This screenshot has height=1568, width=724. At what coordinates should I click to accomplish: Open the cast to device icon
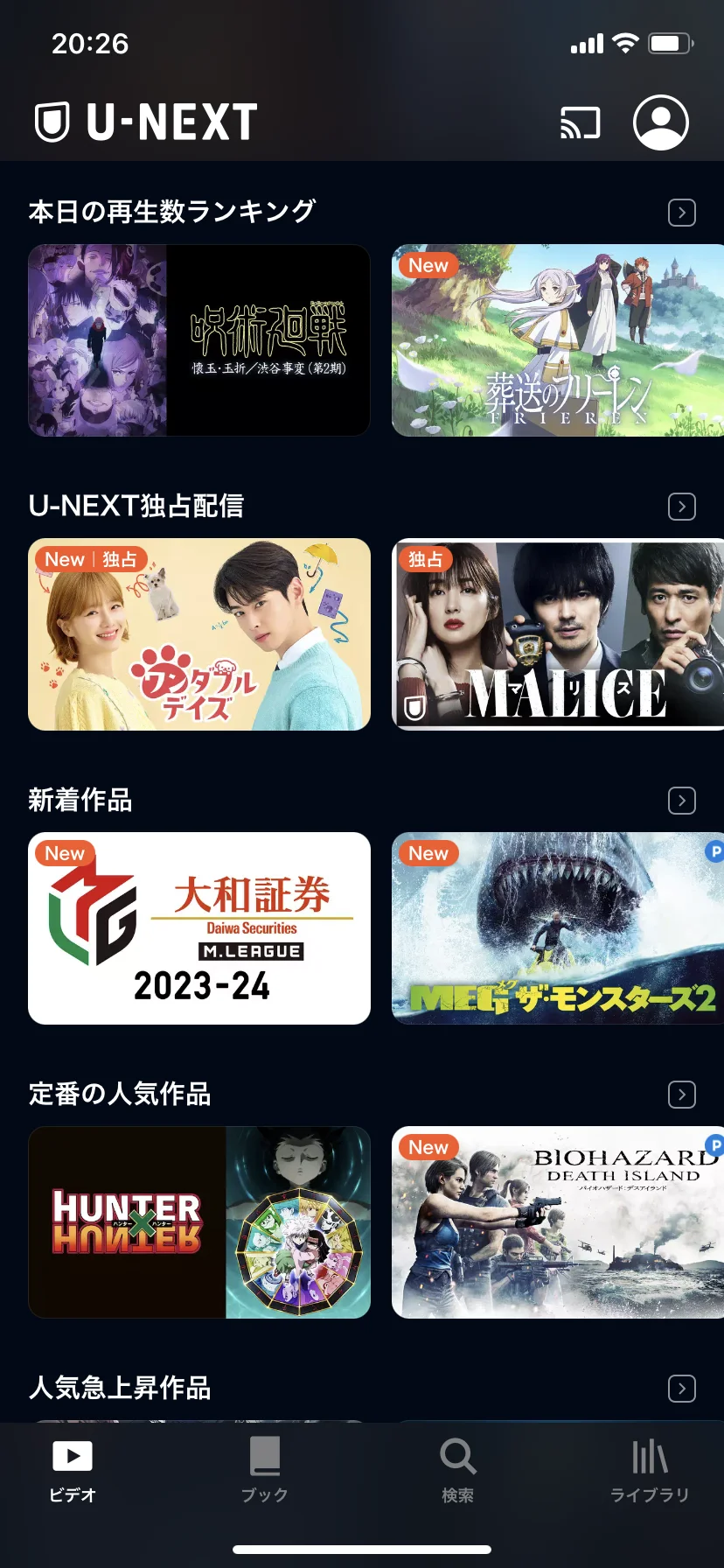click(580, 123)
